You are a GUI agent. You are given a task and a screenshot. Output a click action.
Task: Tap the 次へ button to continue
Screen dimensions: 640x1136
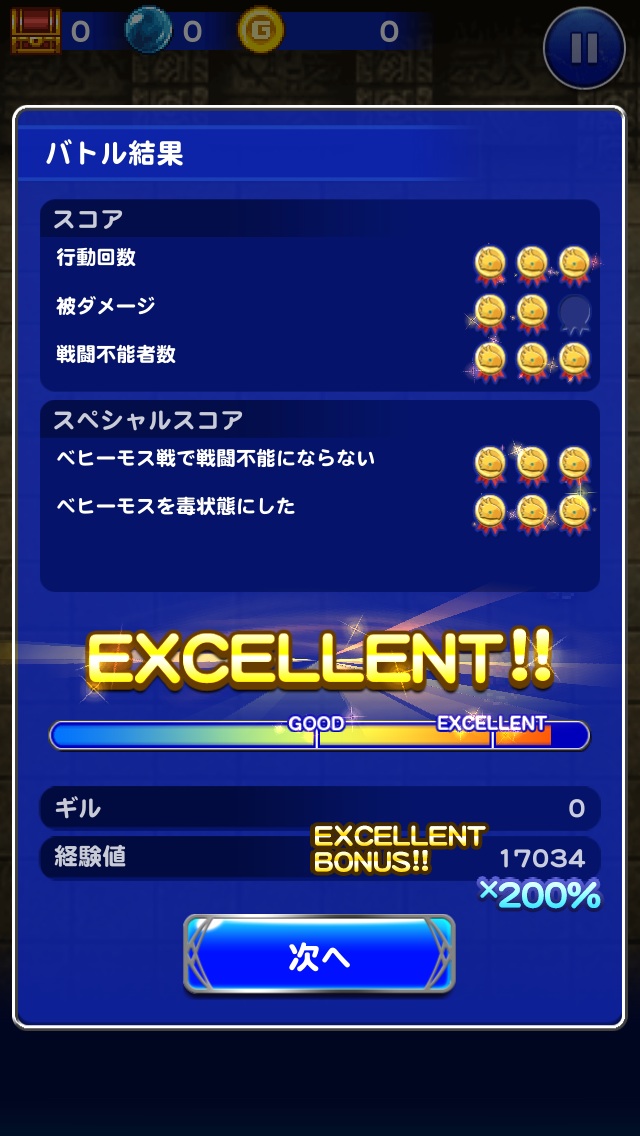click(x=319, y=955)
